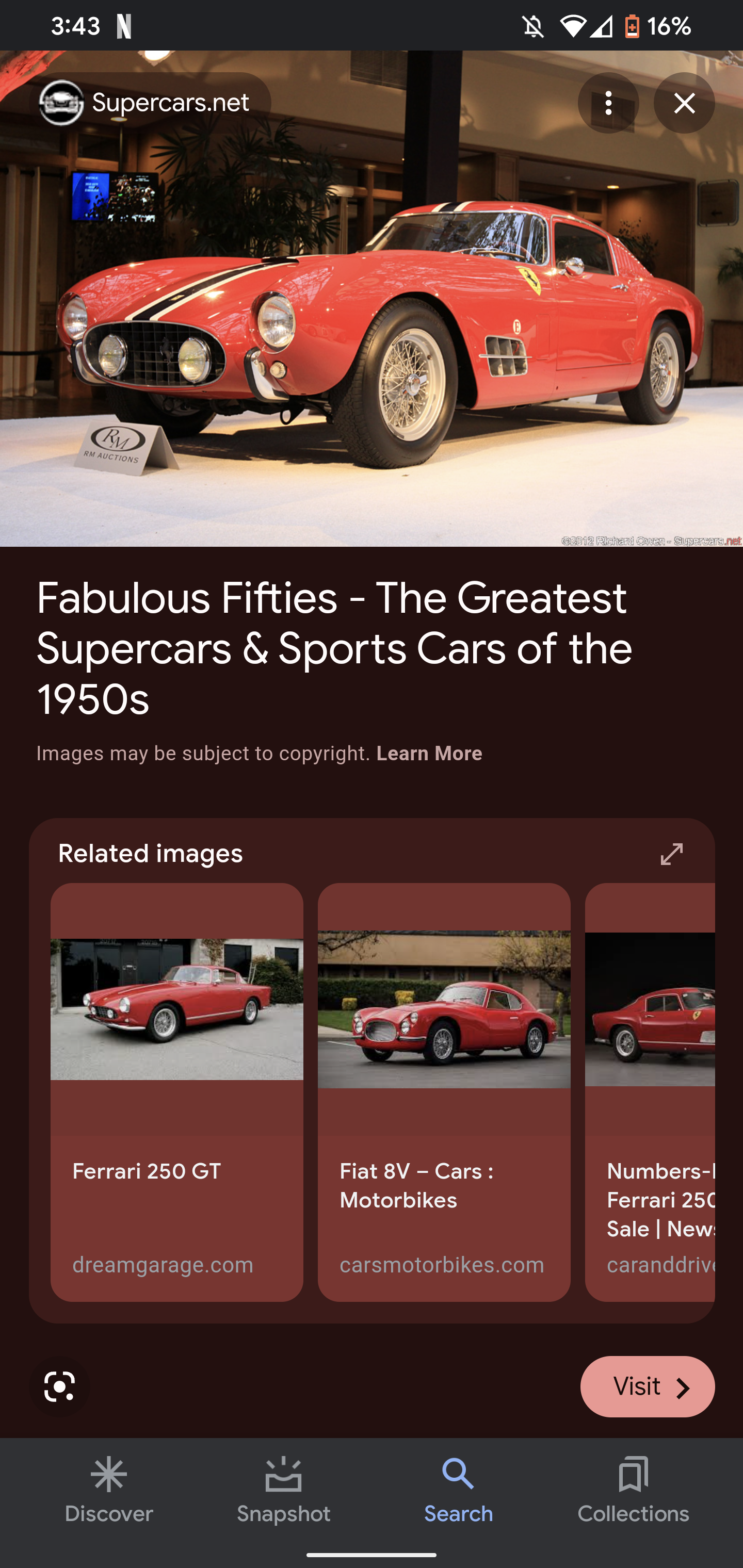This screenshot has height=1568, width=743.
Task: Open the three-dot overflow menu
Action: (608, 103)
